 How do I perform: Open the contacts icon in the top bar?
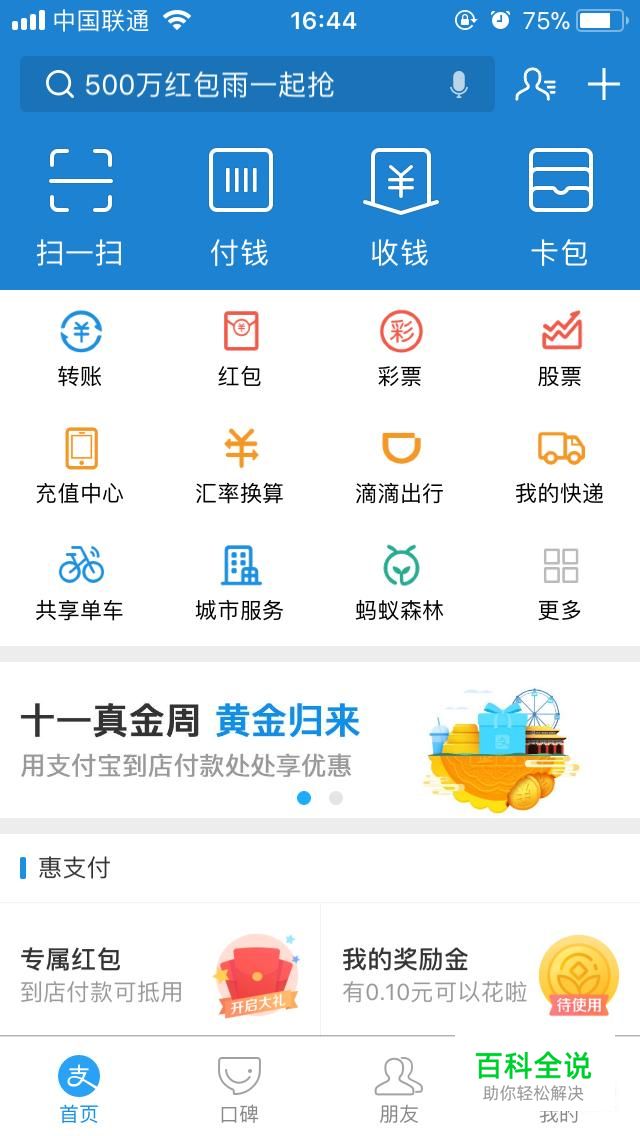tap(535, 85)
